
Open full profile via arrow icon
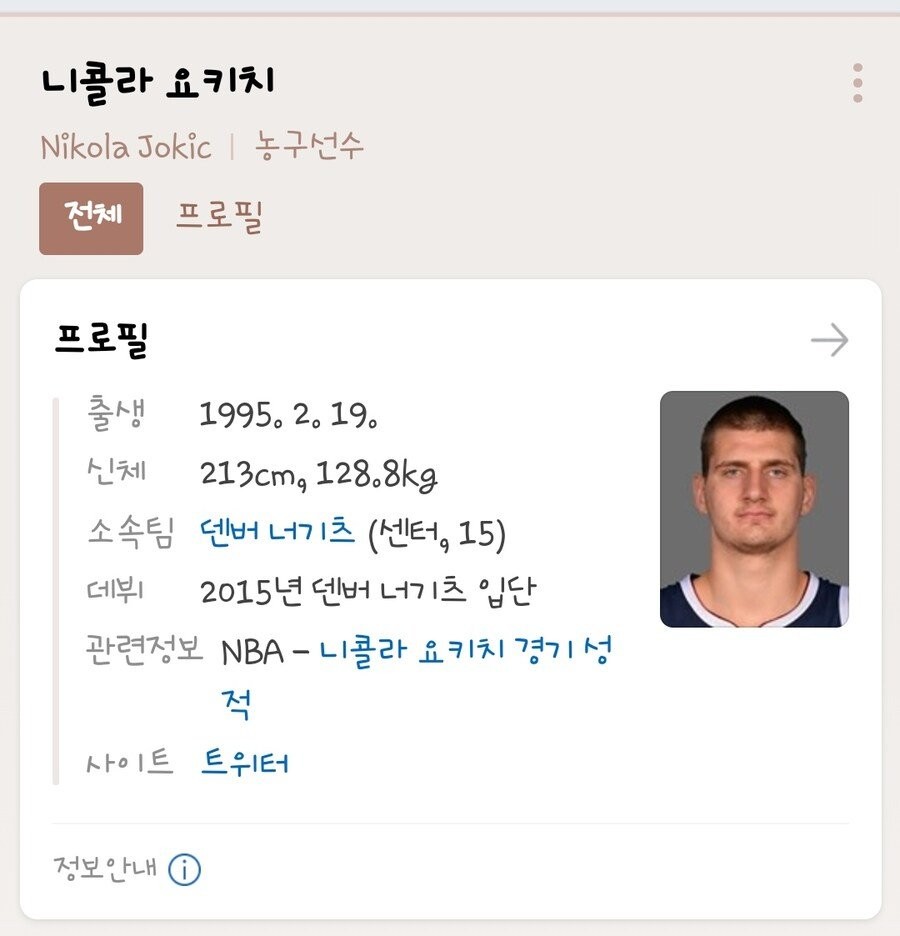[829, 341]
